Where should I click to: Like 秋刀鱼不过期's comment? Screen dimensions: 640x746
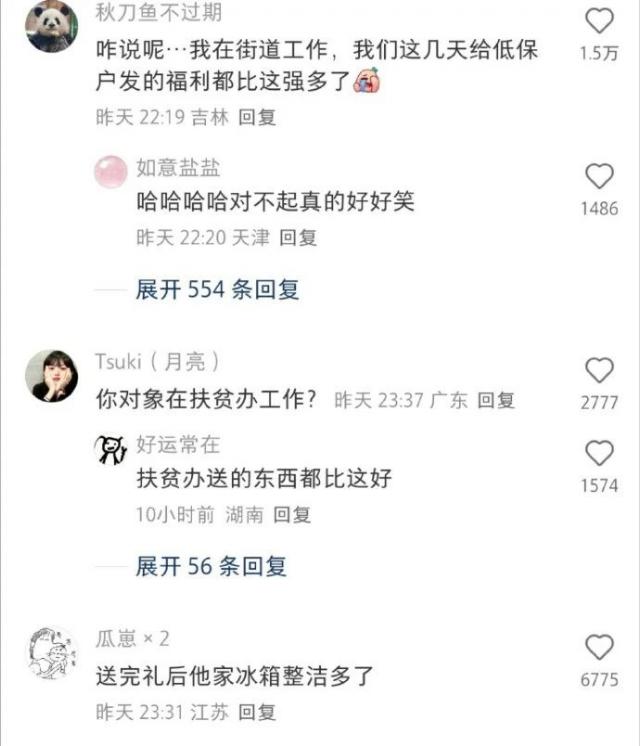[599, 21]
